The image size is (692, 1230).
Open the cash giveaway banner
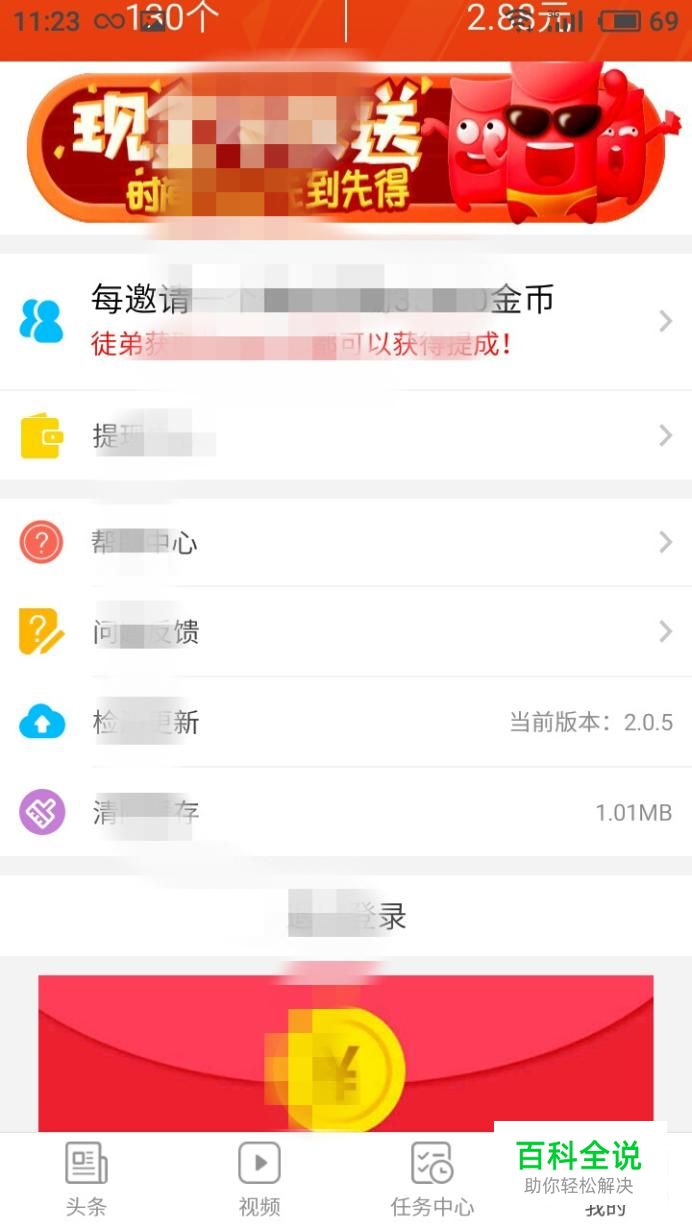tap(345, 147)
